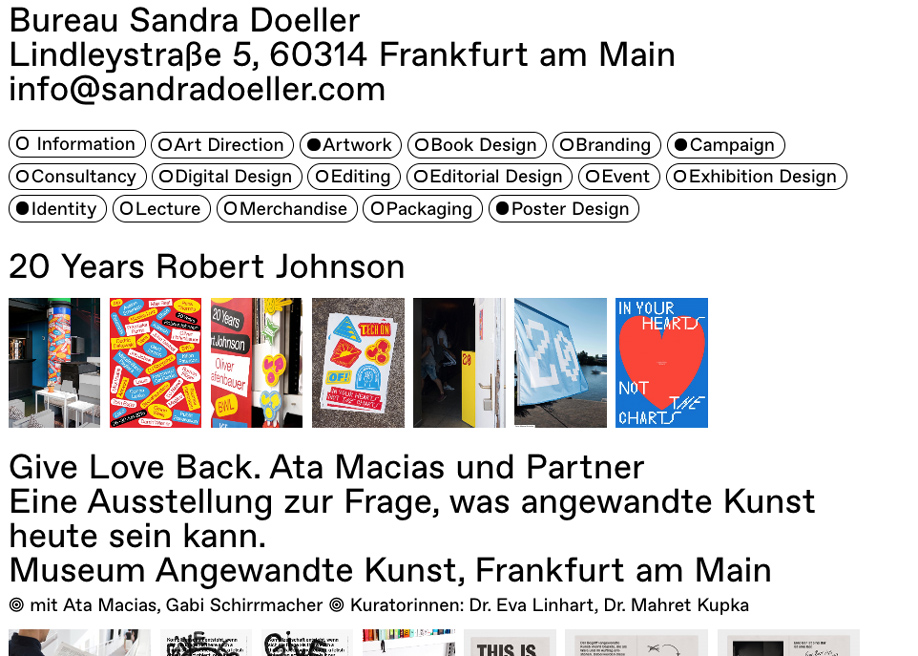Deselect the Artwork filter chip
Image resolution: width=918 pixels, height=656 pixels.
tap(350, 145)
